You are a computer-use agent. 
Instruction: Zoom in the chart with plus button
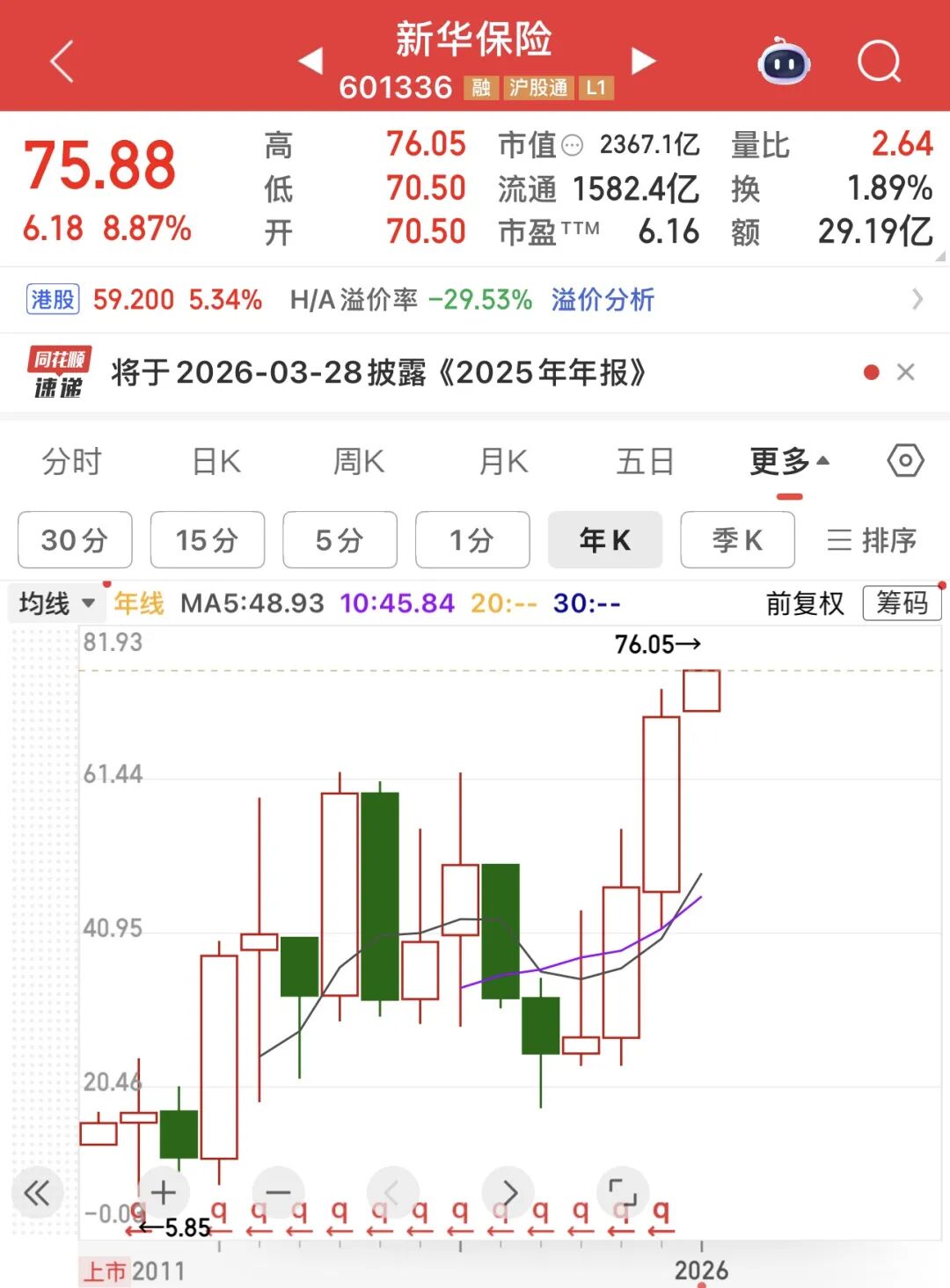point(164,1192)
